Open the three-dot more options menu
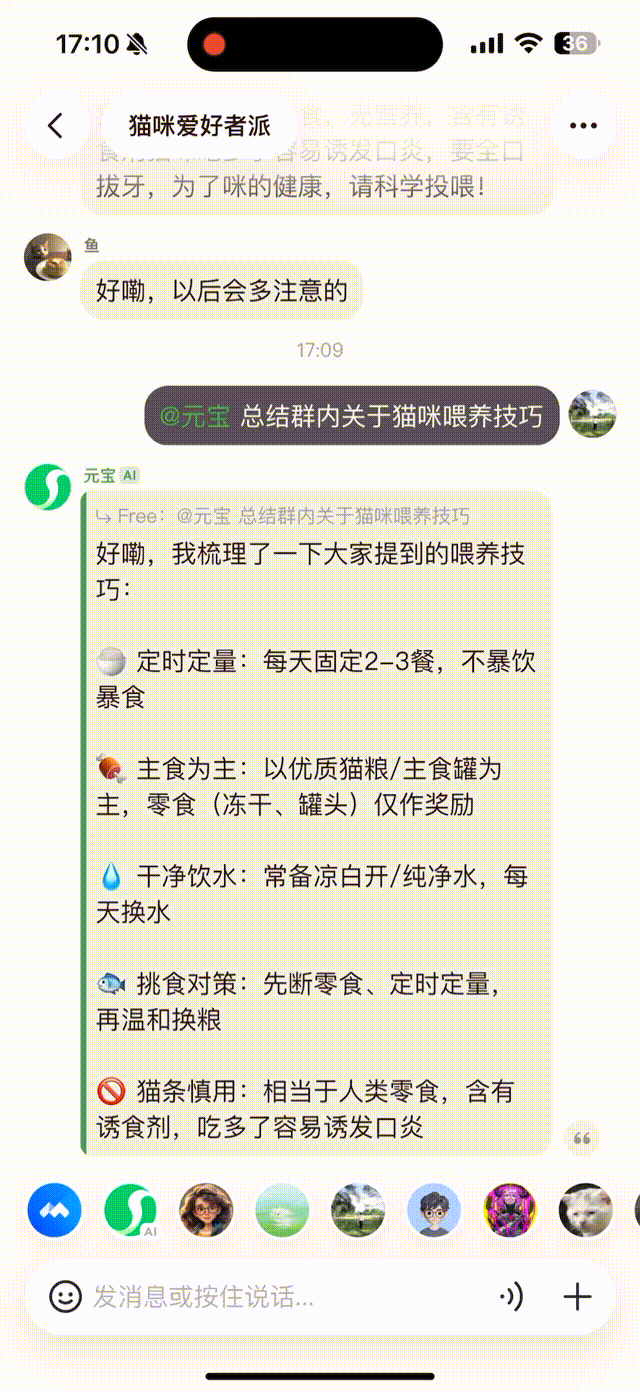Viewport: 640px width, 1392px height. click(583, 126)
